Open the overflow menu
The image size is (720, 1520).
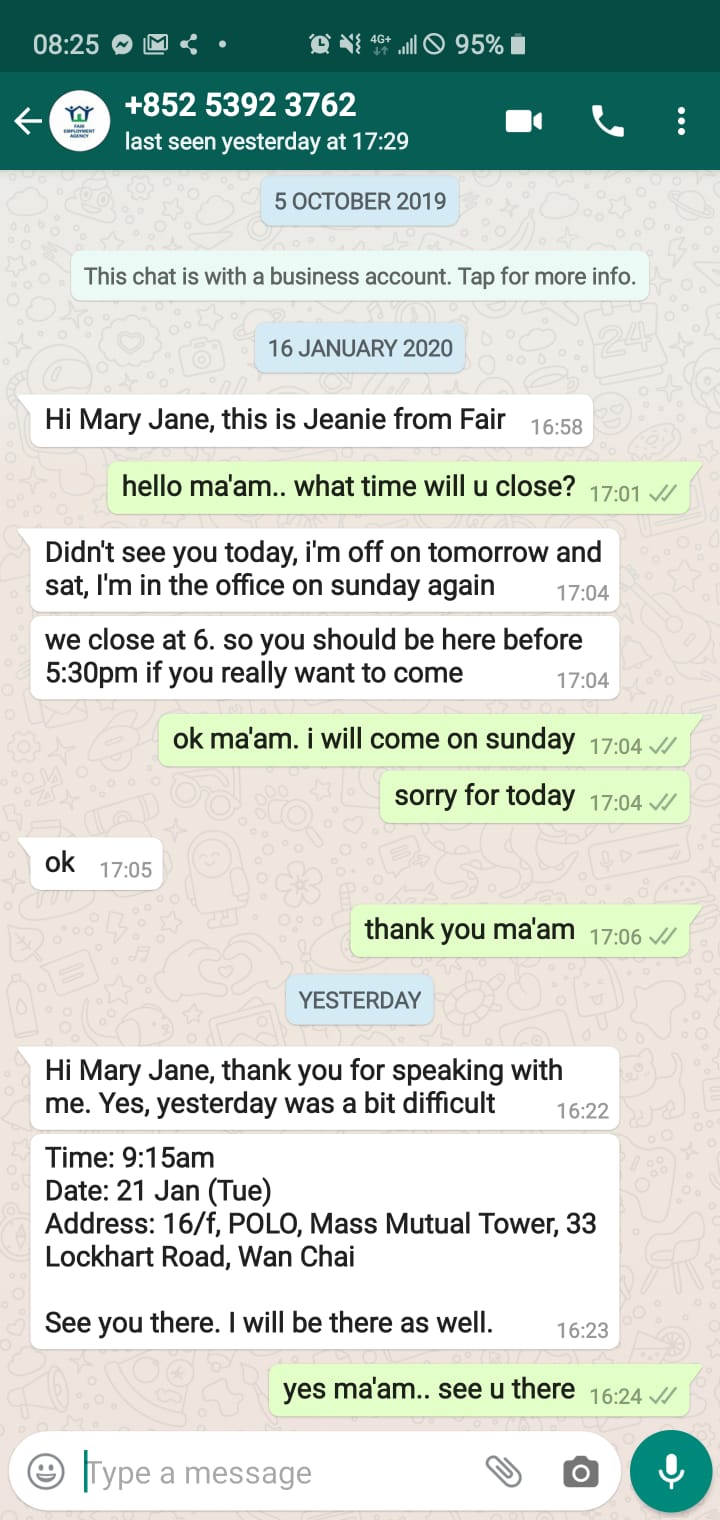click(x=681, y=122)
